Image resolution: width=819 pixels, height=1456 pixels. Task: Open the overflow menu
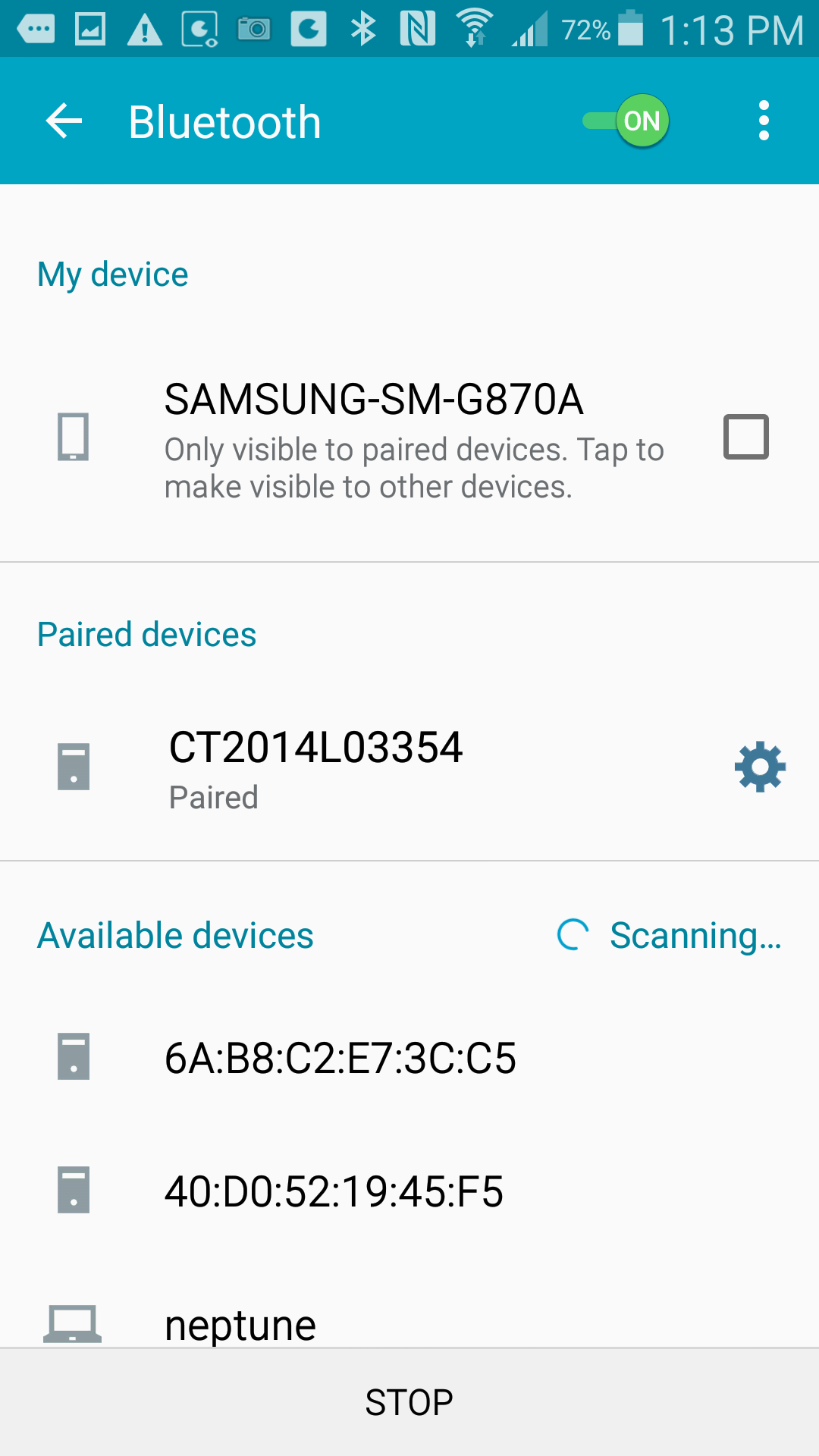pyautogui.click(x=764, y=121)
